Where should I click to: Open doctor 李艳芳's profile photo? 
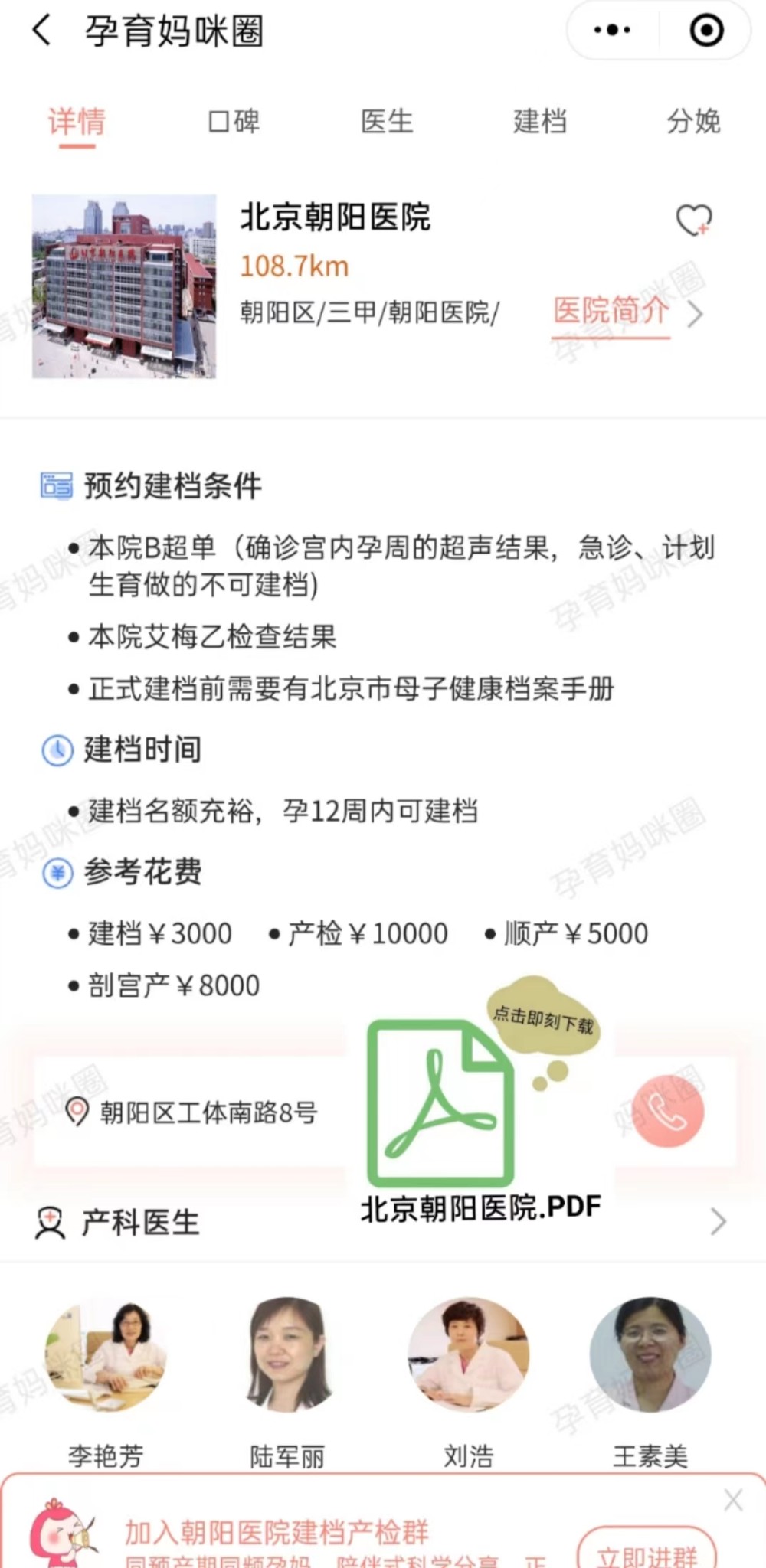click(105, 1354)
